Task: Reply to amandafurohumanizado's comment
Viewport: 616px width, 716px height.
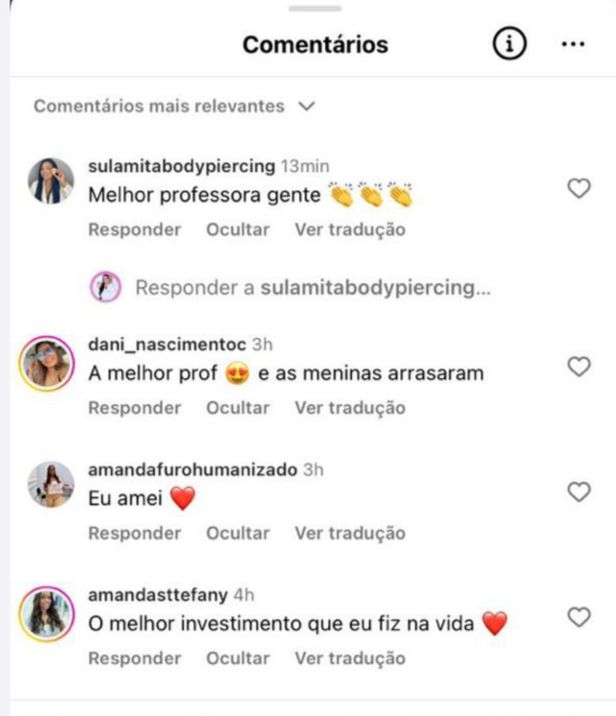Action: pos(134,533)
